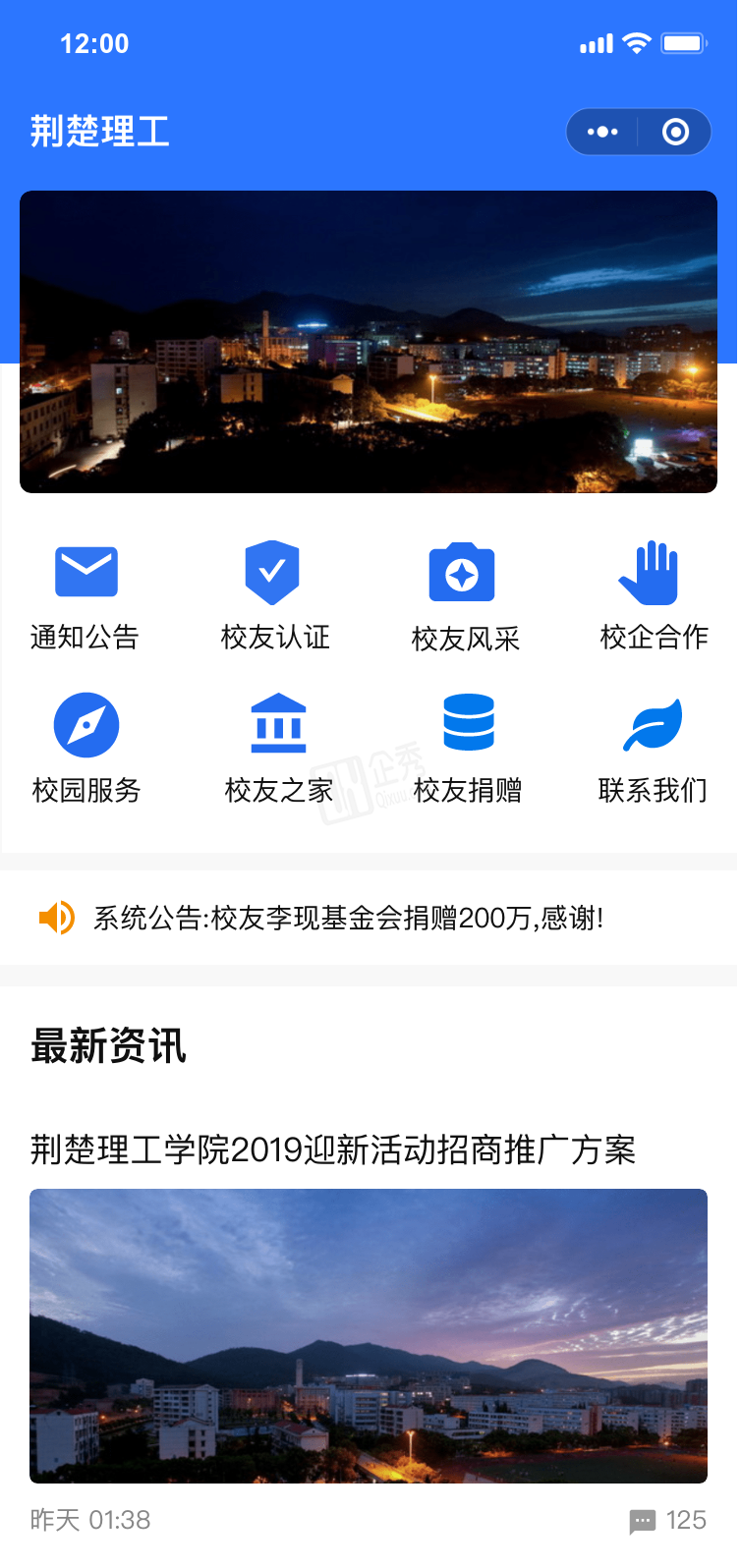Open the article 荆楚理工学院2019迎新活动招商推广方案
741x1568 pixels.
(x=333, y=1149)
